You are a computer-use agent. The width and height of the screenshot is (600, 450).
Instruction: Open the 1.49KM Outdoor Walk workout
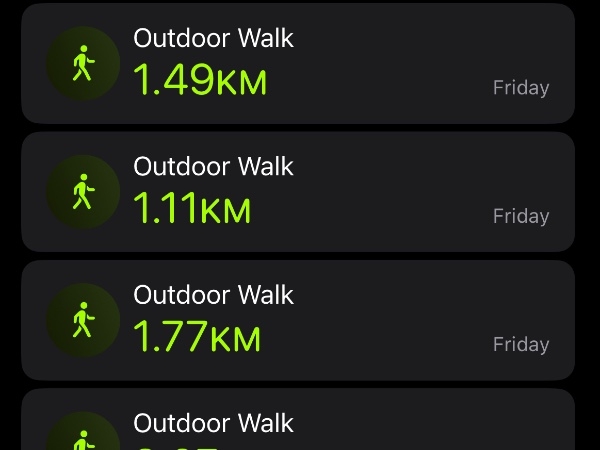(298, 64)
